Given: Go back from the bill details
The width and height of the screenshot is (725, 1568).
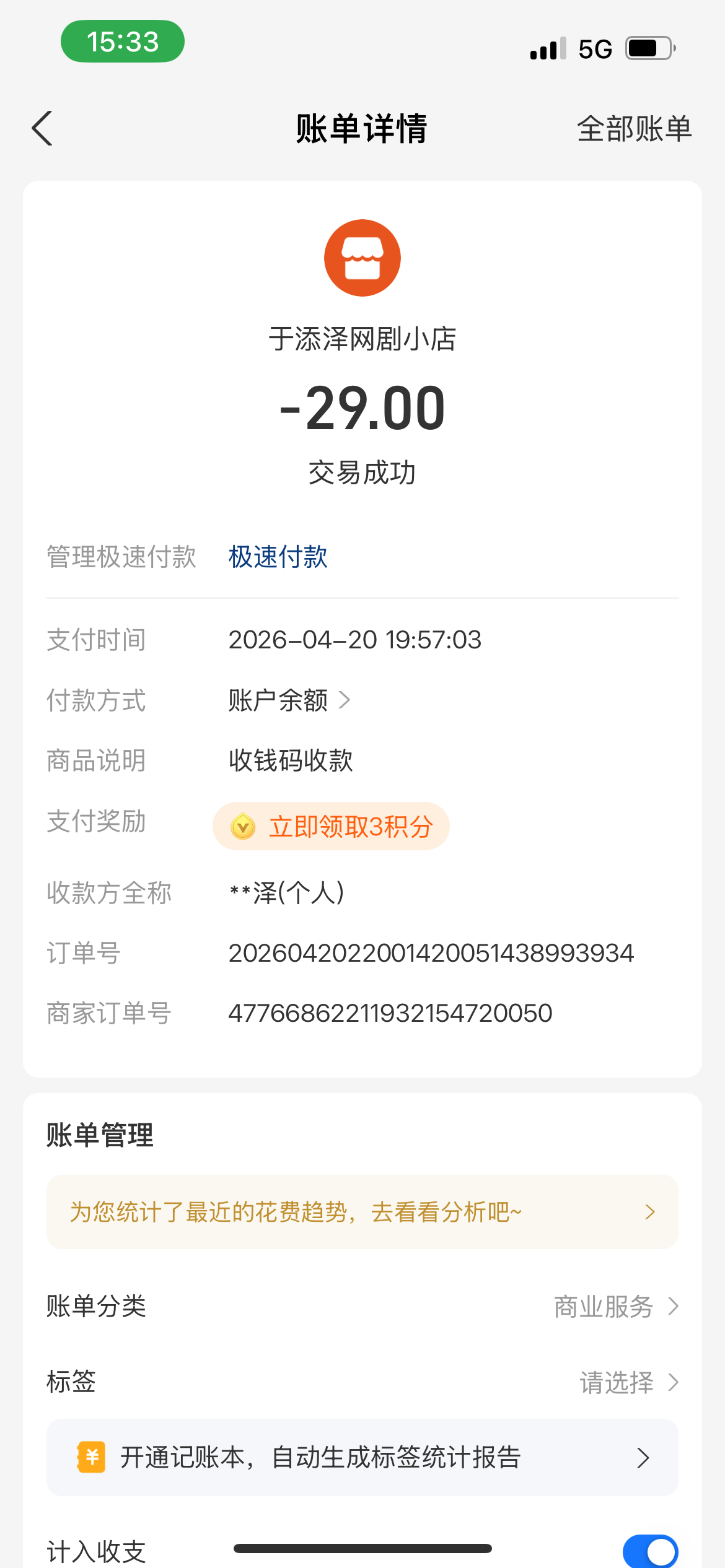Looking at the screenshot, I should click(x=42, y=129).
